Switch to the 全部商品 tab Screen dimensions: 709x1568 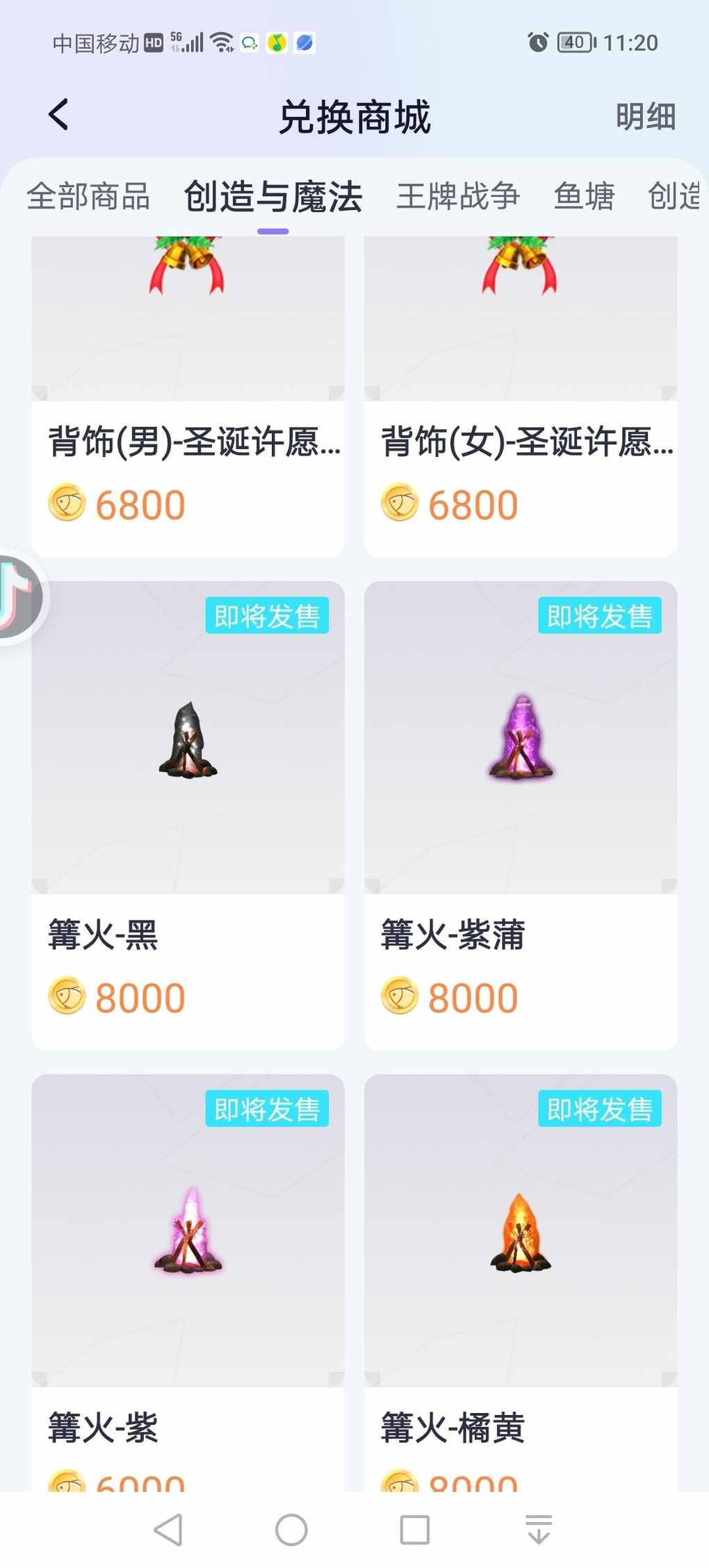(88, 196)
